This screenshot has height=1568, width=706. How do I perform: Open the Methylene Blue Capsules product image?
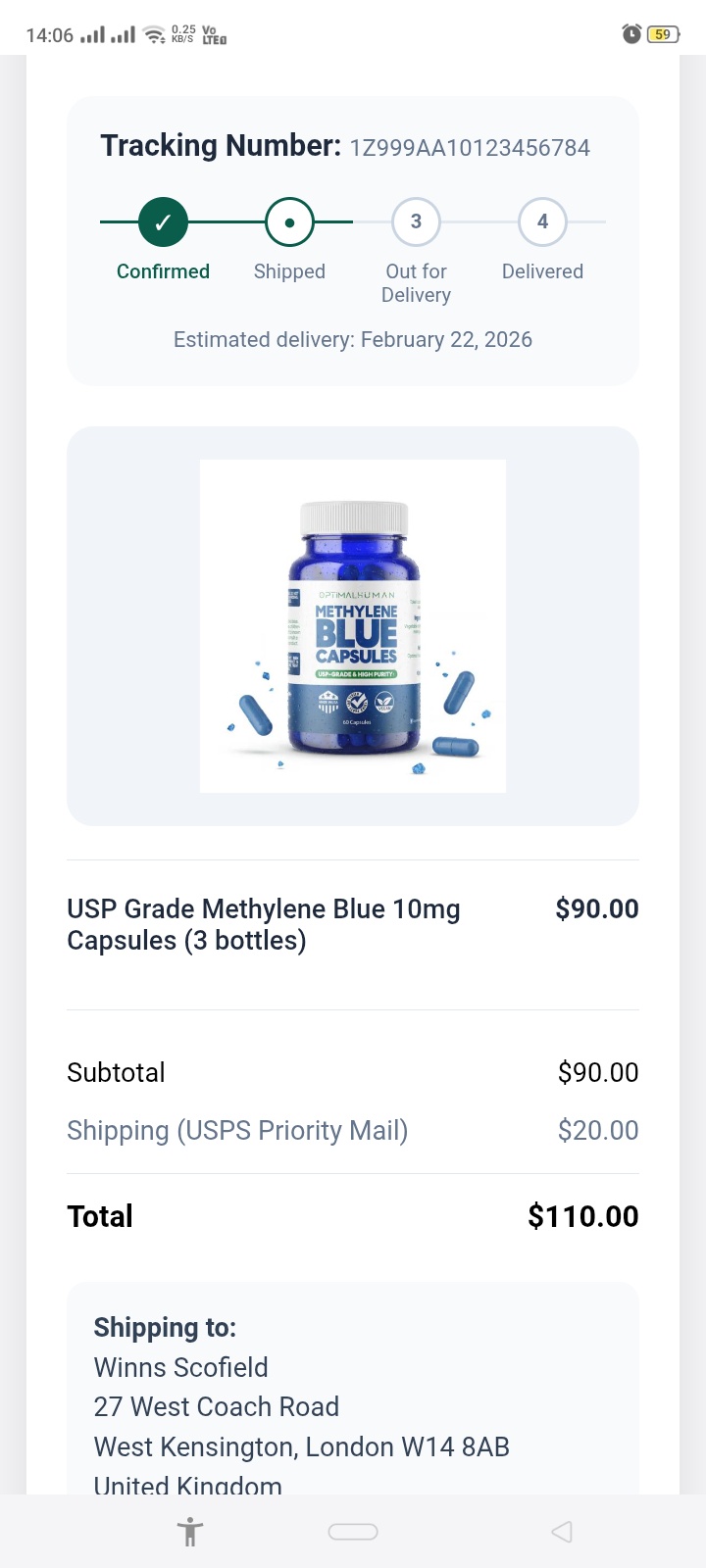pyautogui.click(x=353, y=626)
